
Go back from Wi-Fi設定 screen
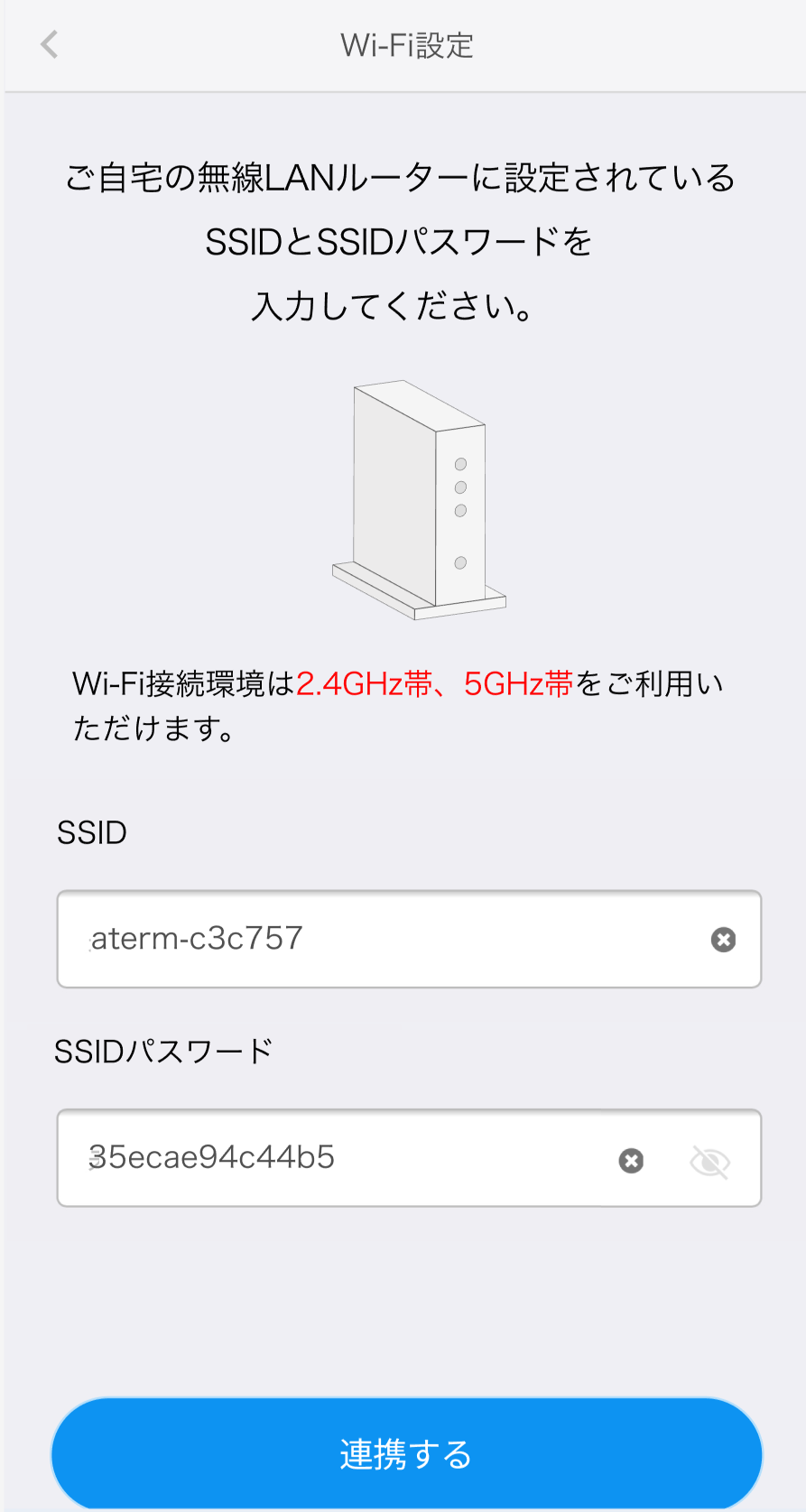(x=50, y=44)
